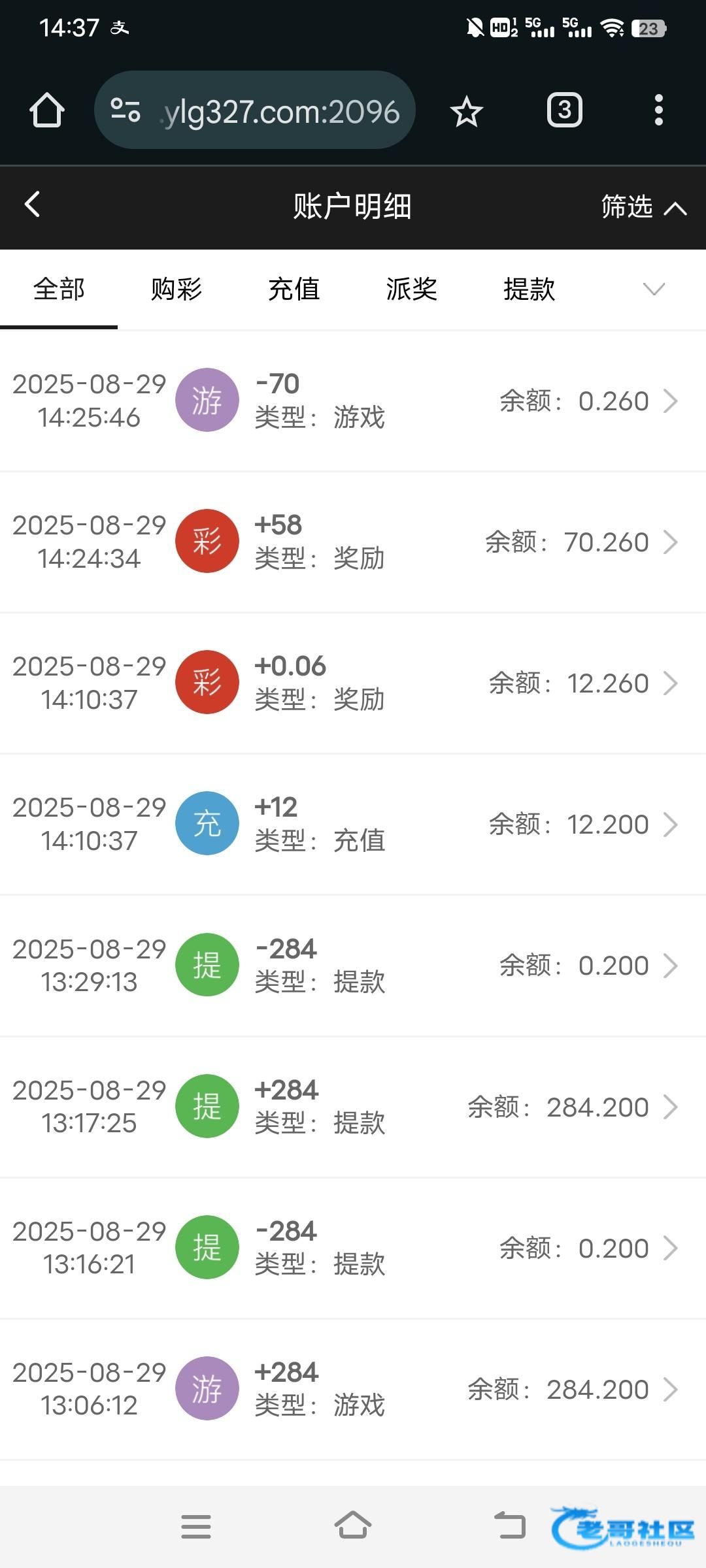Open the 筛选 filter
The height and width of the screenshot is (1568, 706).
coord(643,207)
